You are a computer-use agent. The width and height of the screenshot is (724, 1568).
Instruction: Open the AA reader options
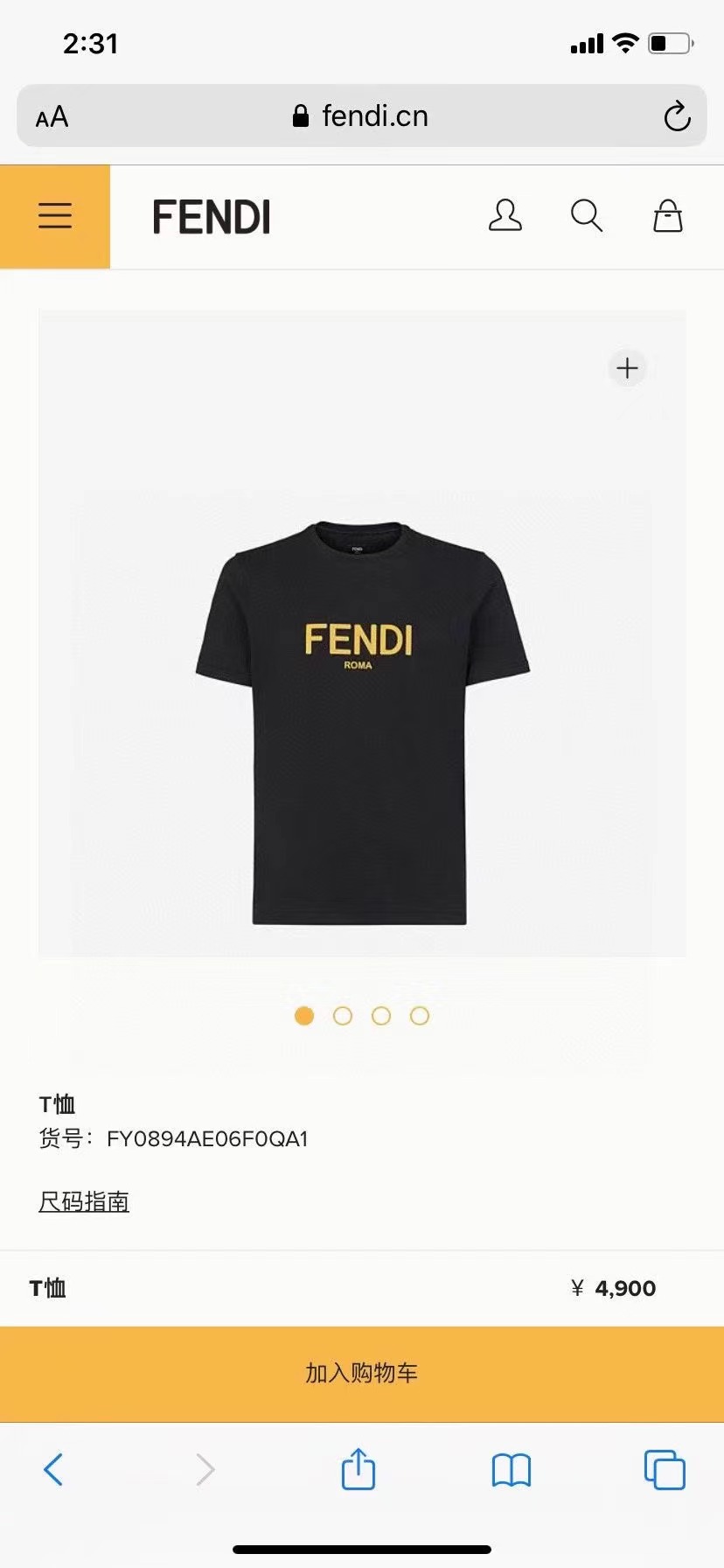pos(52,116)
